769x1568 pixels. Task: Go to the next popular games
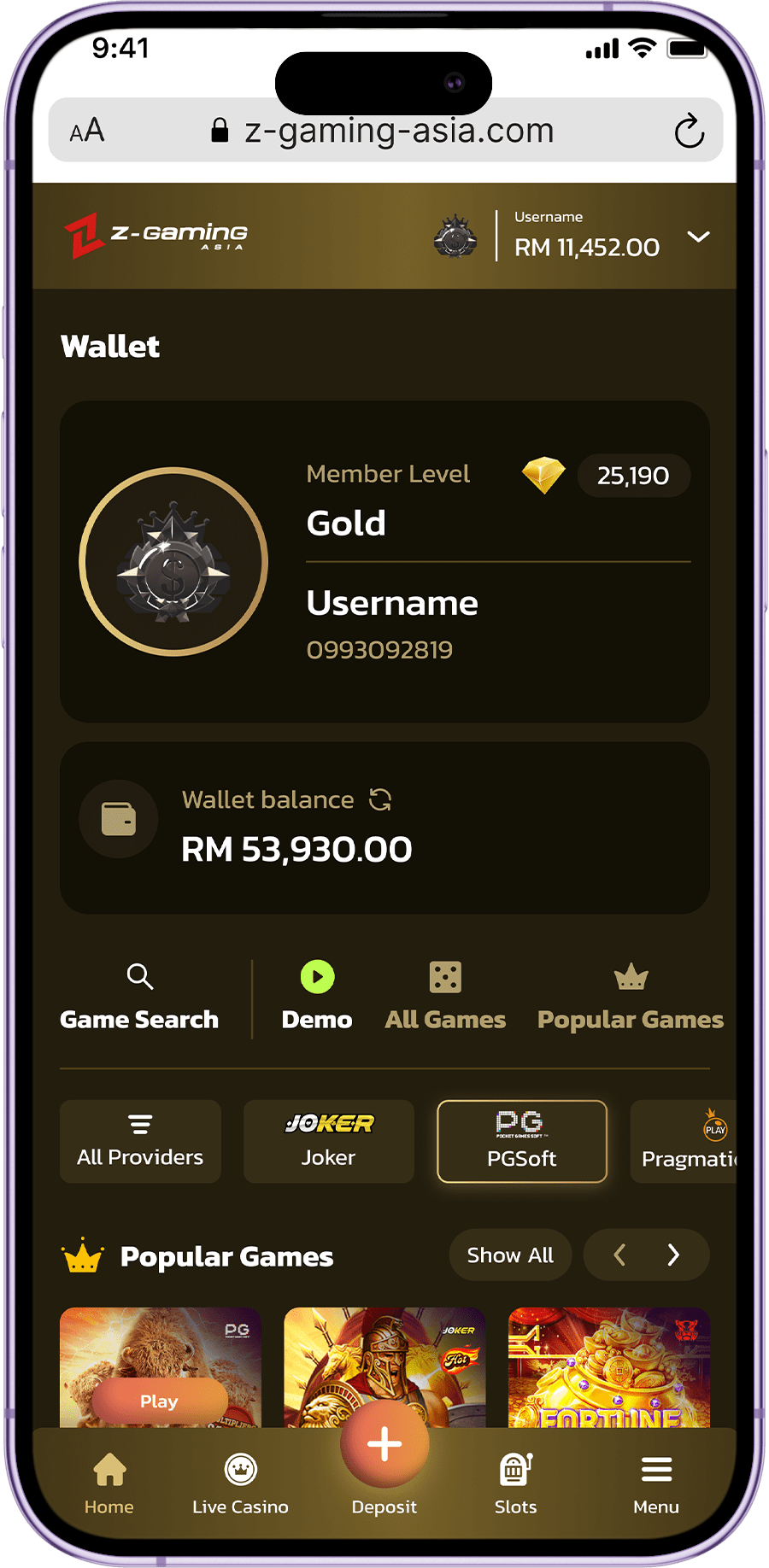tap(673, 1255)
